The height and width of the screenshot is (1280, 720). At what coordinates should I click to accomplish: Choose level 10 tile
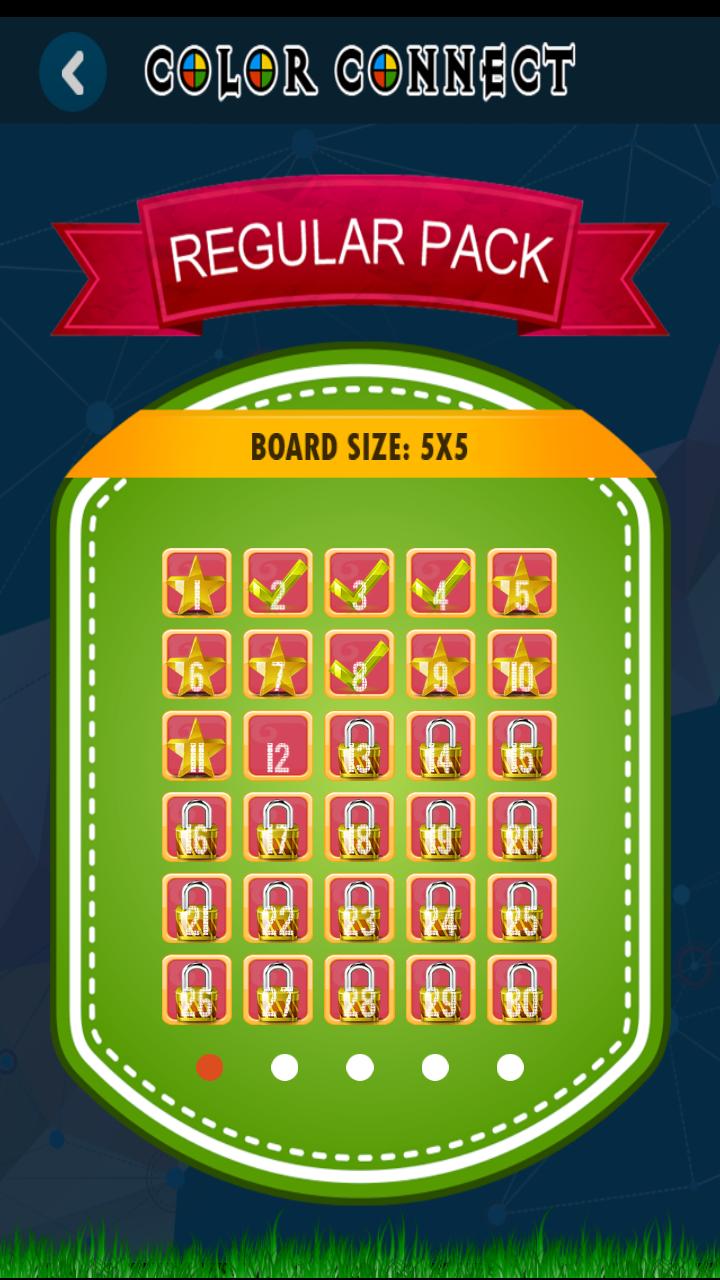(x=521, y=664)
